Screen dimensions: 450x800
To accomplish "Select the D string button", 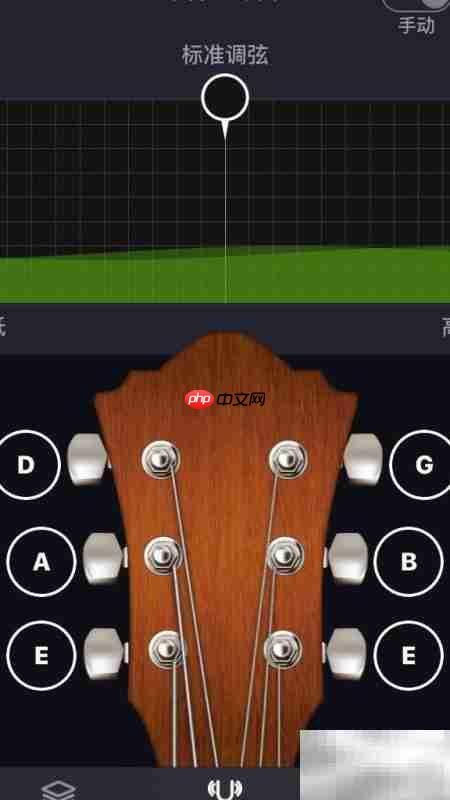I will click(27, 465).
